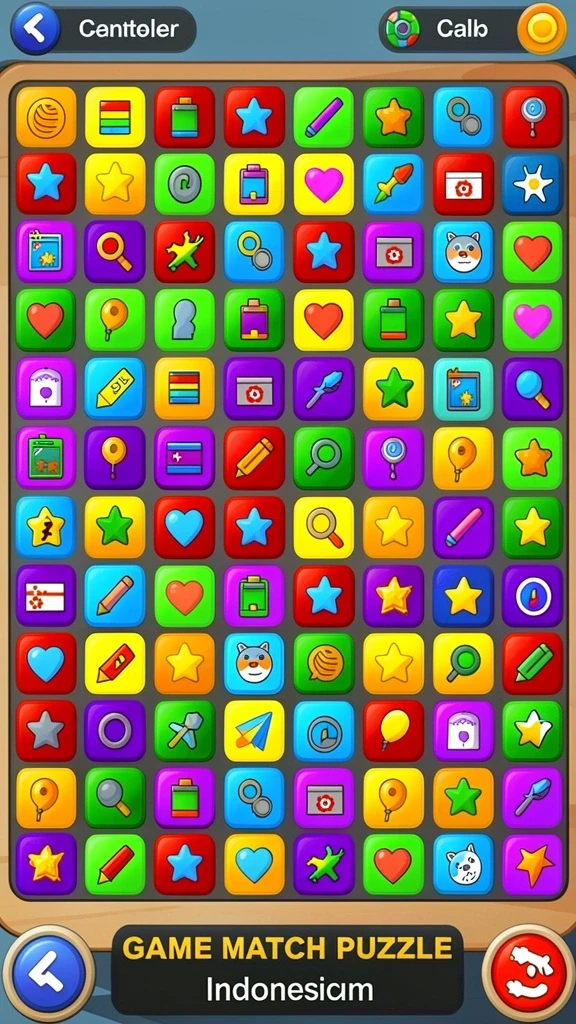Tap the large blue arrow button at the bottom

(49, 968)
